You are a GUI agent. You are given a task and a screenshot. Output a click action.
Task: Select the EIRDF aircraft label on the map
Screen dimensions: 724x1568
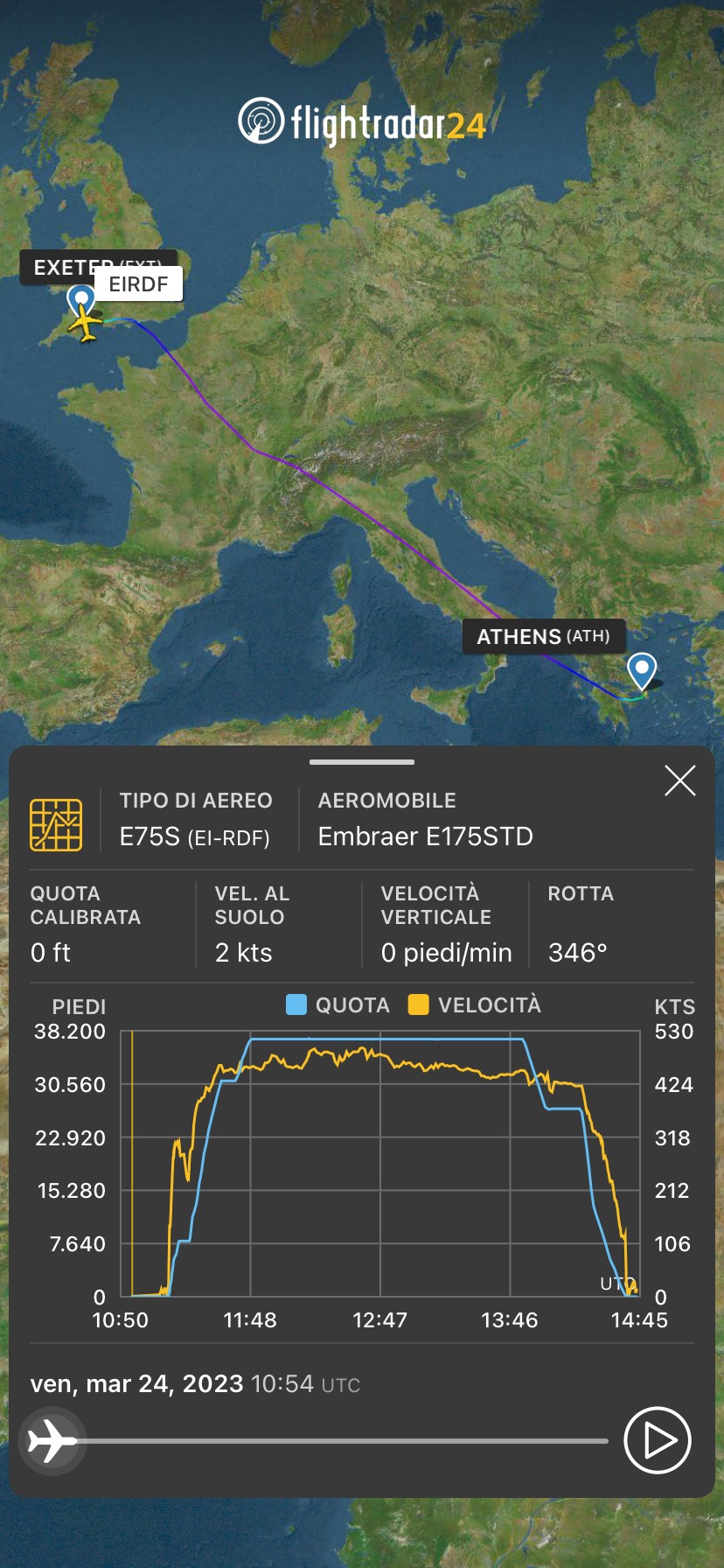(138, 284)
